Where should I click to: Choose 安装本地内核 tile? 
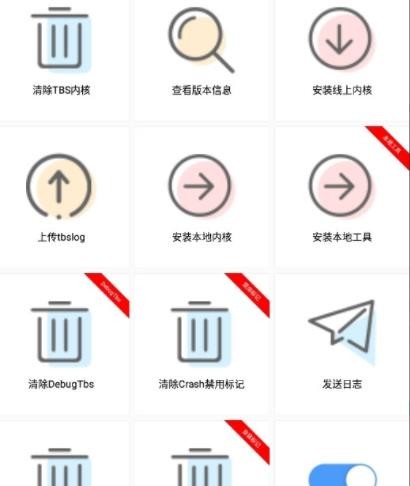[201, 197]
